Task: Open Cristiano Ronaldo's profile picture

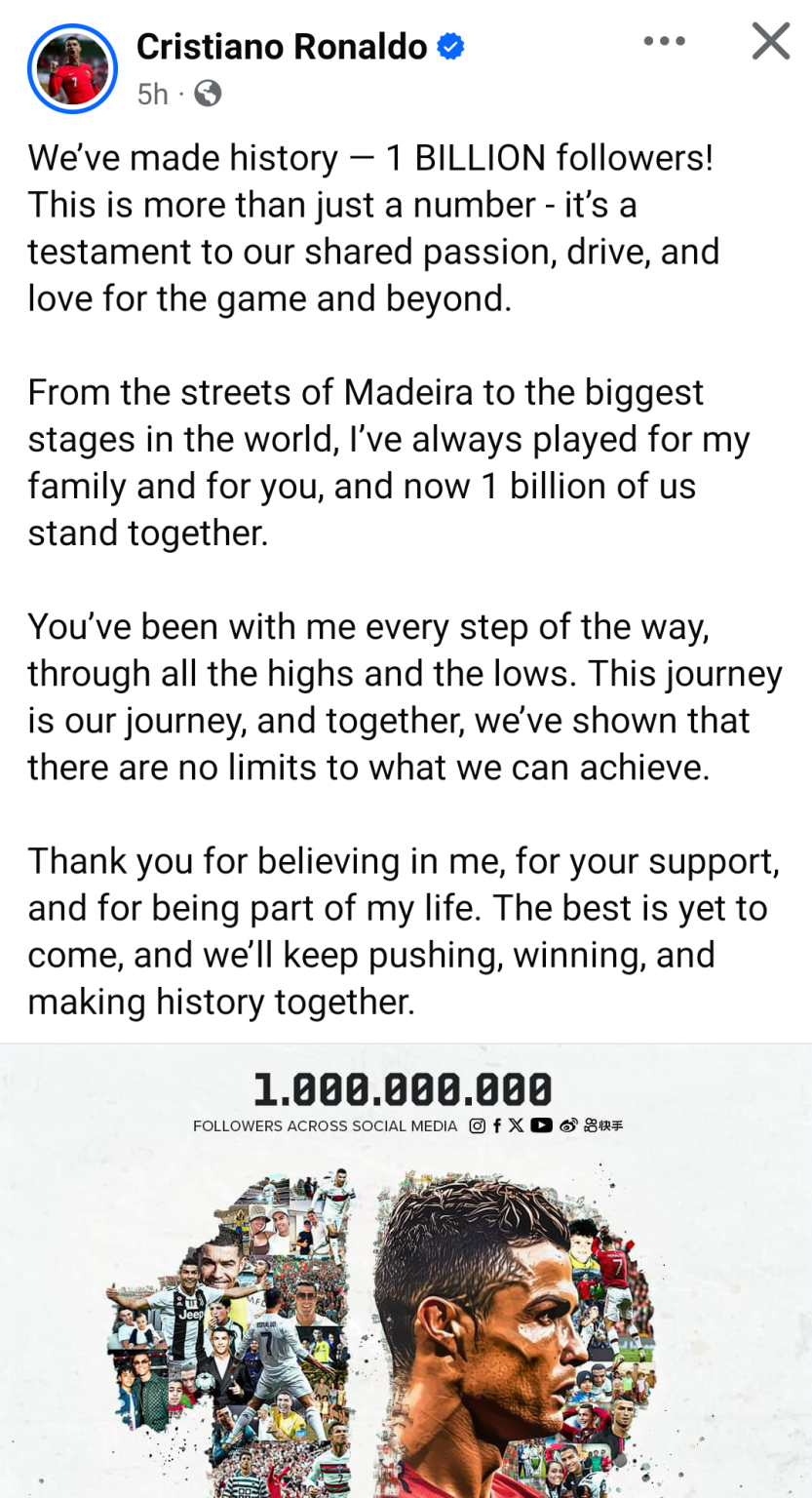Action: [x=72, y=70]
